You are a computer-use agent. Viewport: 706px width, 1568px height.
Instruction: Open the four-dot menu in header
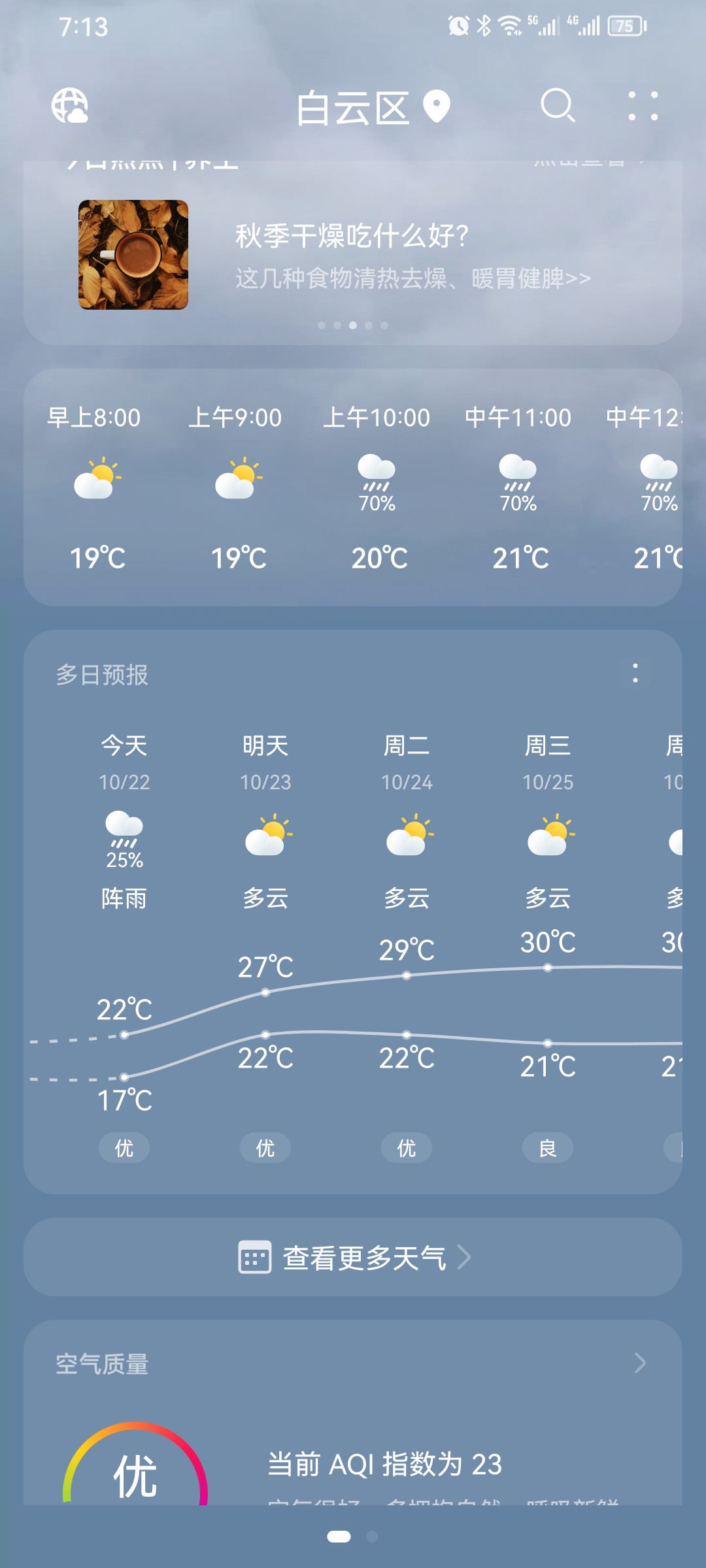click(x=643, y=106)
